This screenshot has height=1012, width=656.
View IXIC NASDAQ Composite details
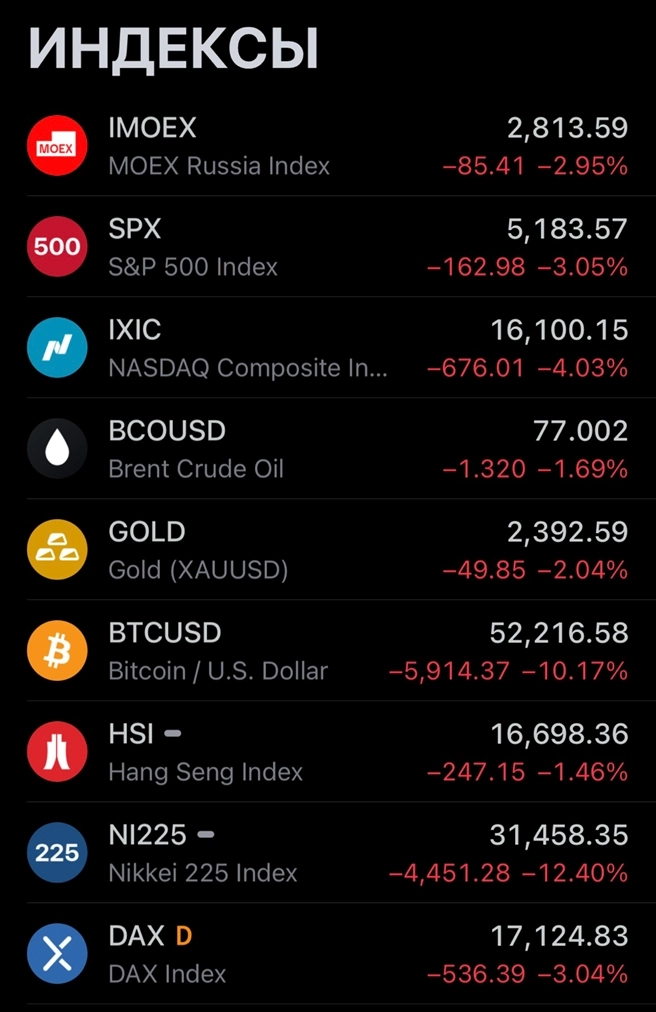coord(328,348)
